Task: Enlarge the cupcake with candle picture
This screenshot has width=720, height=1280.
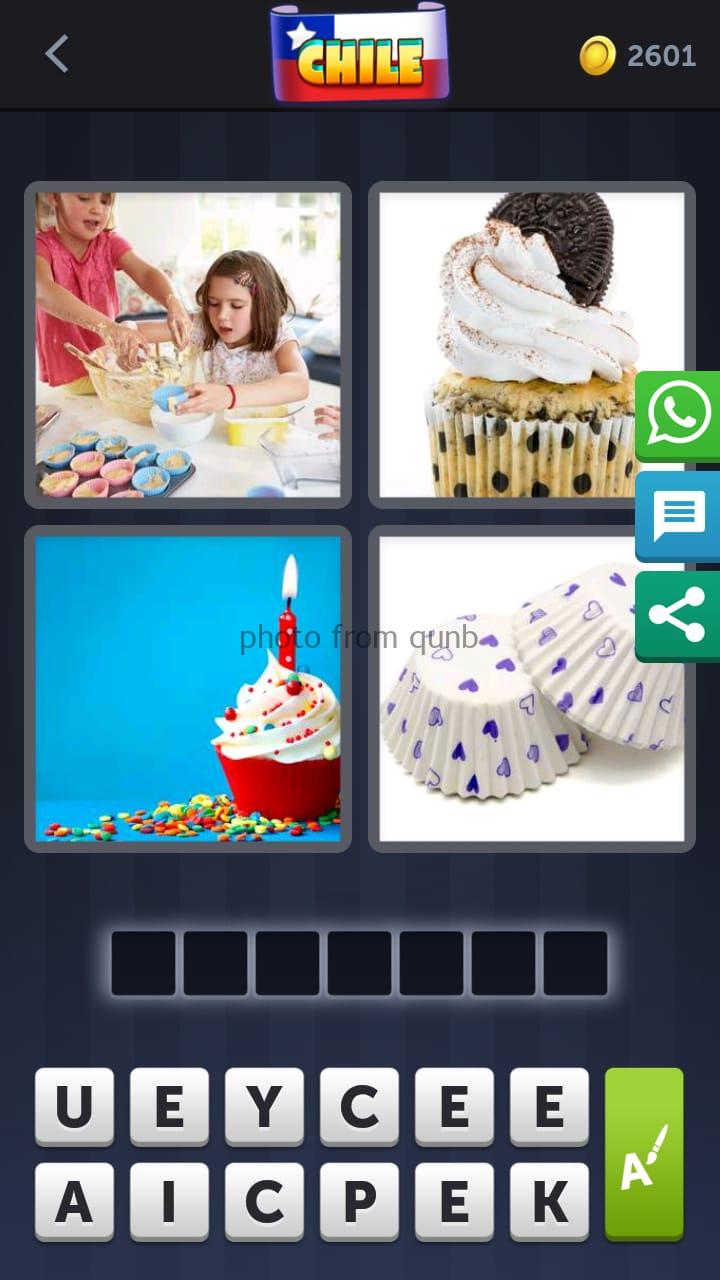Action: coord(188,689)
